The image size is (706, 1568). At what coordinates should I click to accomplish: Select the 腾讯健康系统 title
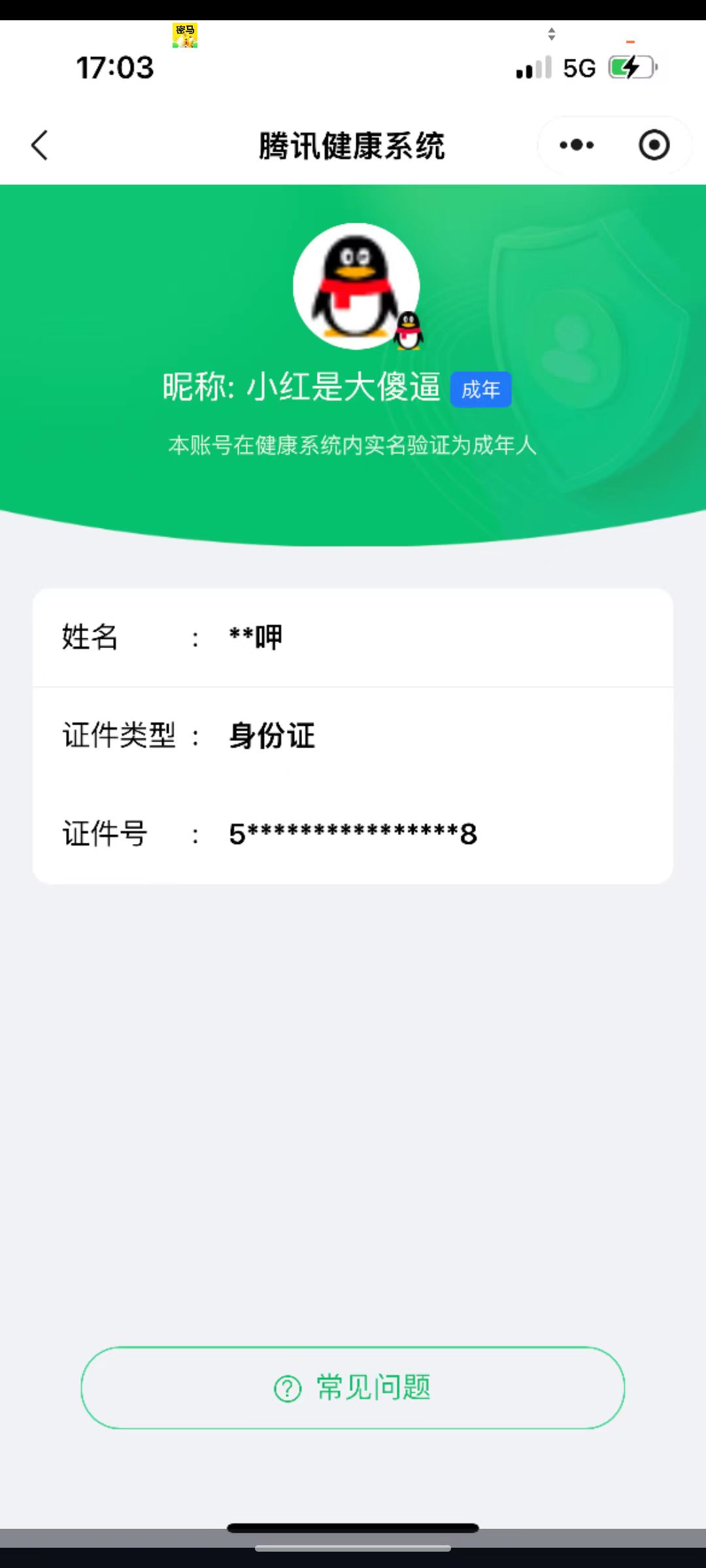(x=353, y=145)
